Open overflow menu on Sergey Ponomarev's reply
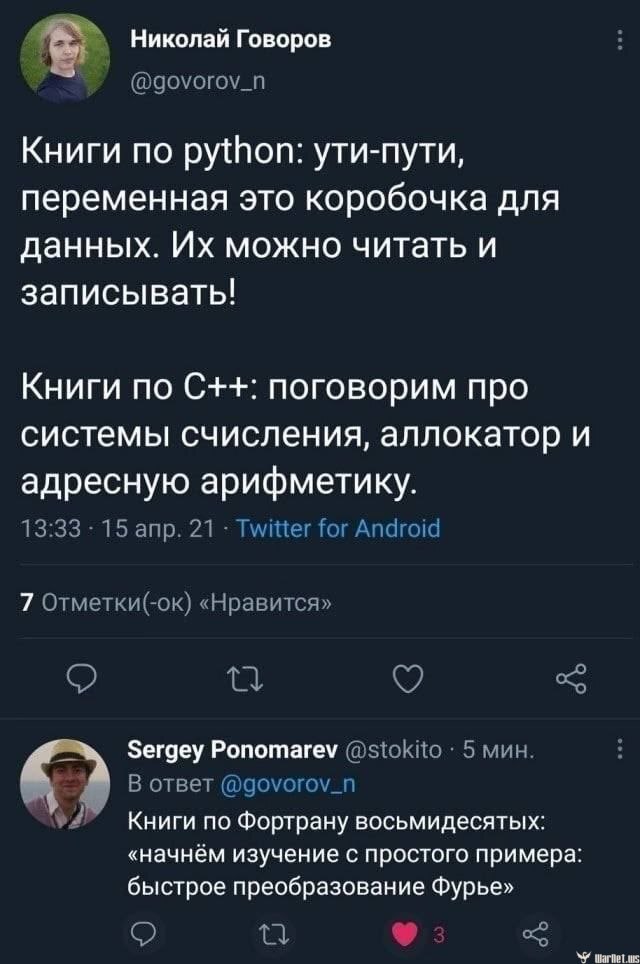This screenshot has width=640, height=964. (x=620, y=749)
